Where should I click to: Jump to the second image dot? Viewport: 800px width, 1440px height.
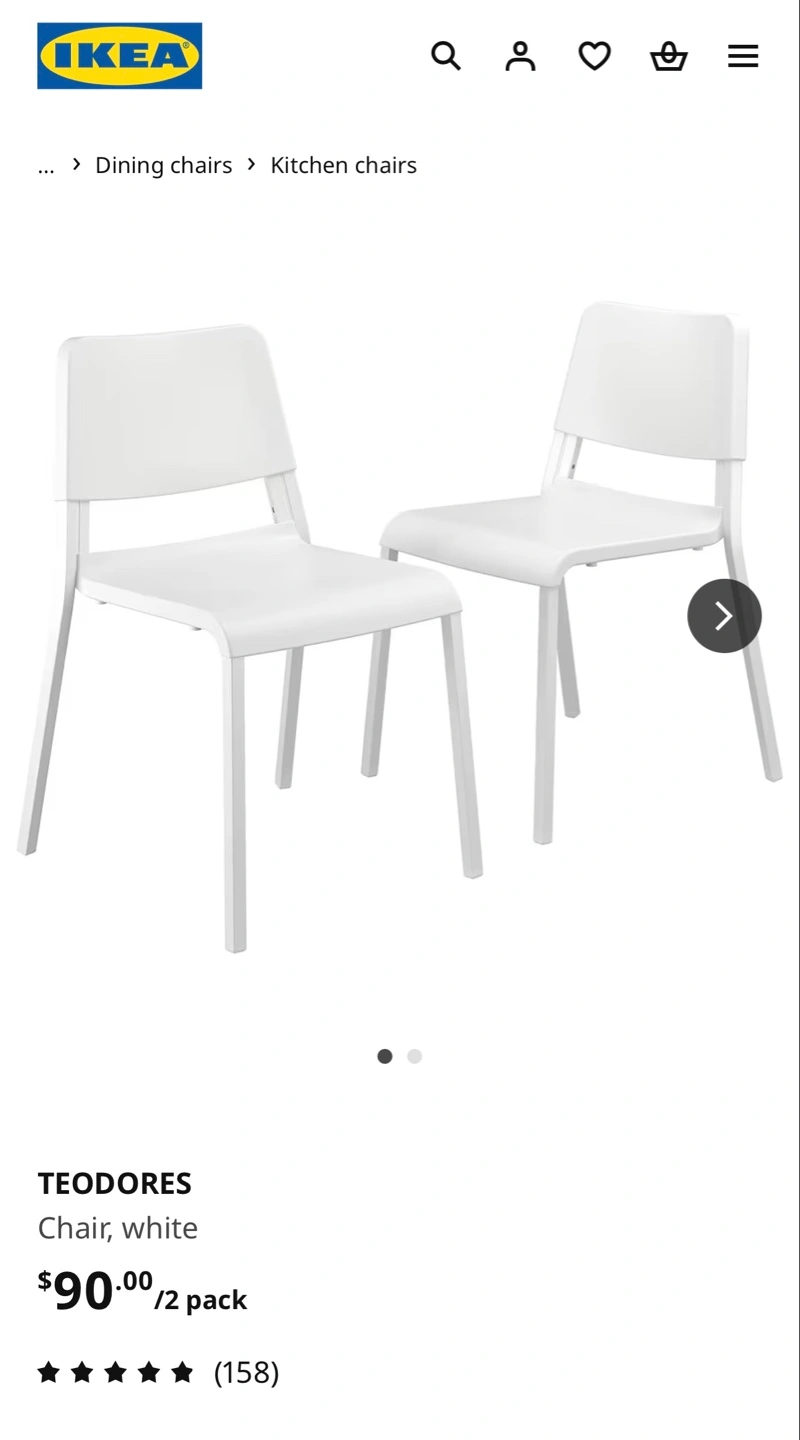tap(415, 1056)
